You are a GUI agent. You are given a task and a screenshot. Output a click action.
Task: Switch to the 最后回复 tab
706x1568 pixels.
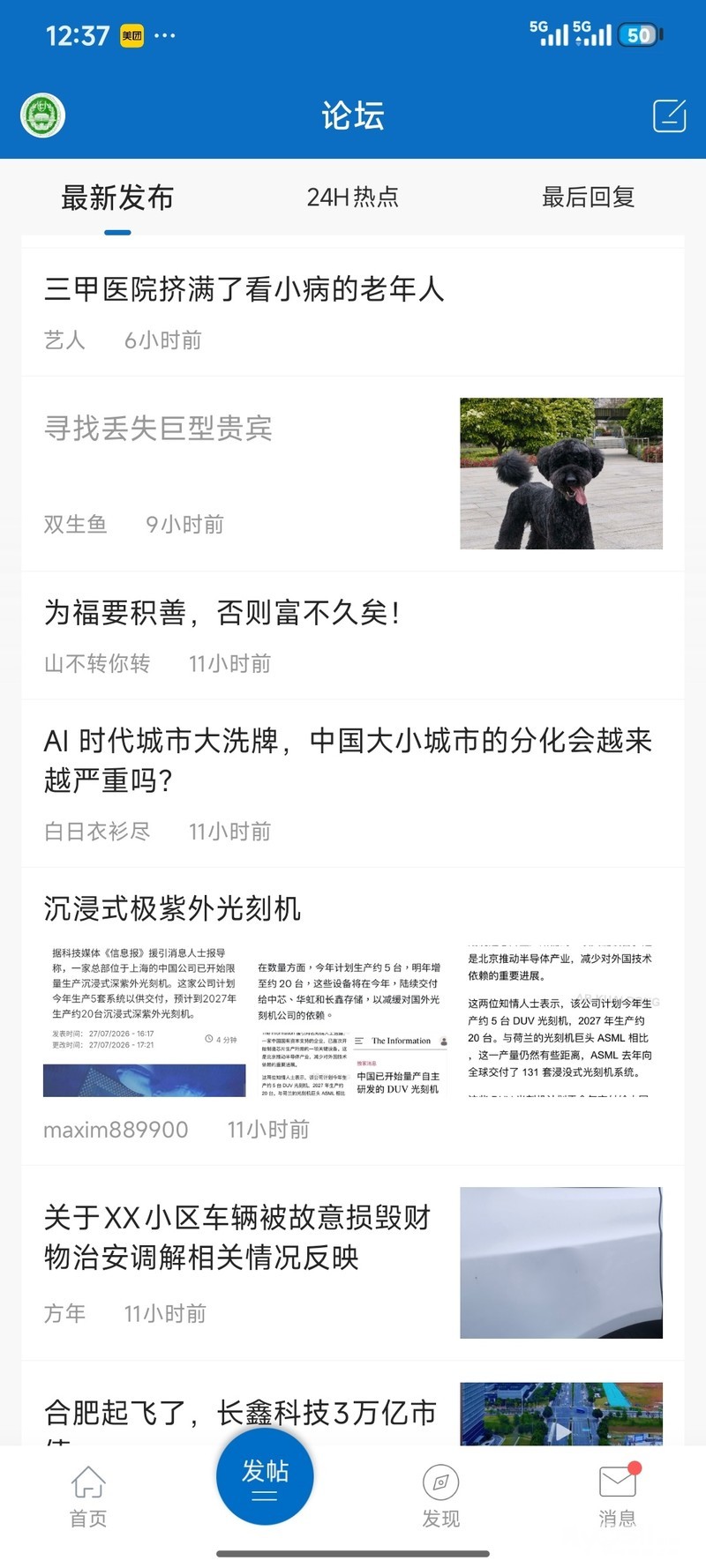(589, 197)
